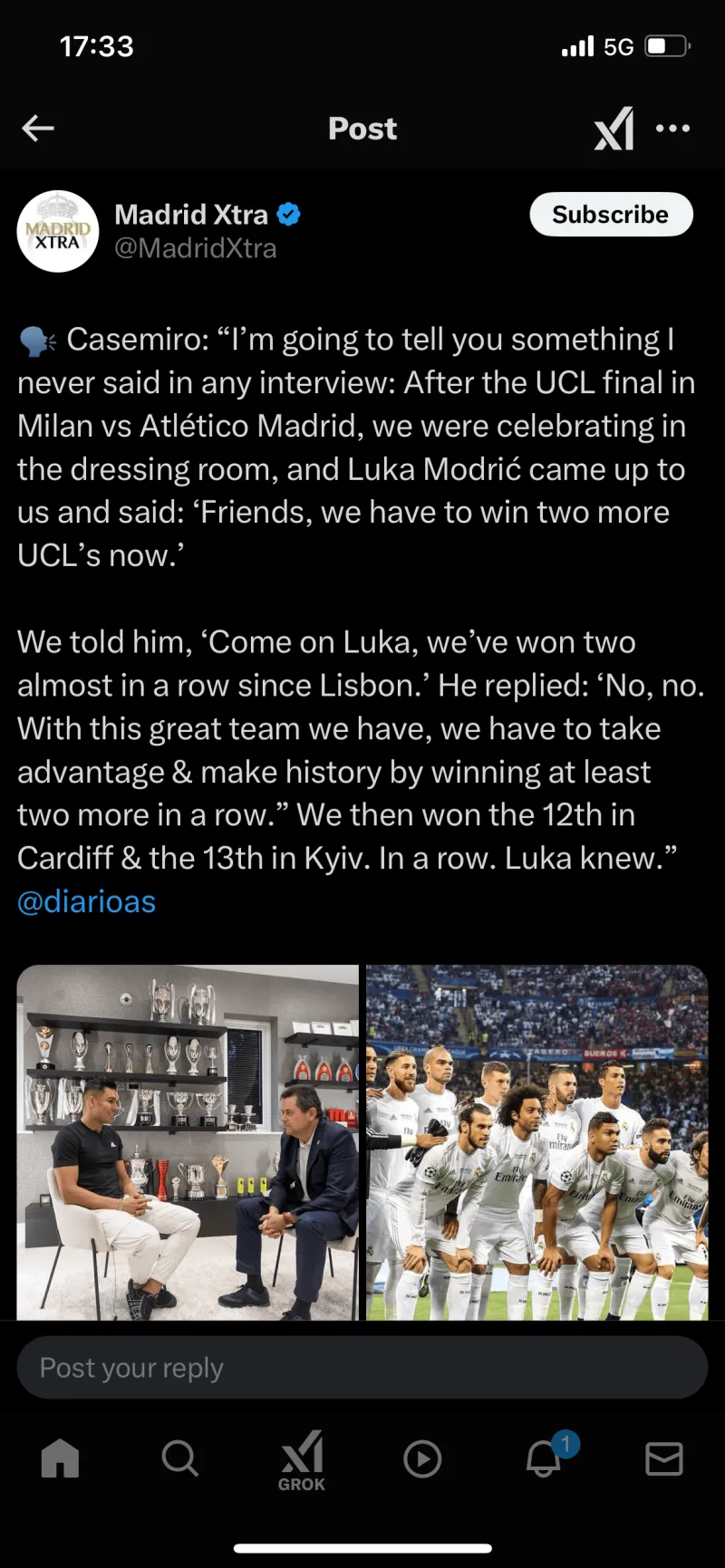Go back using the arrow icon

coord(38,129)
